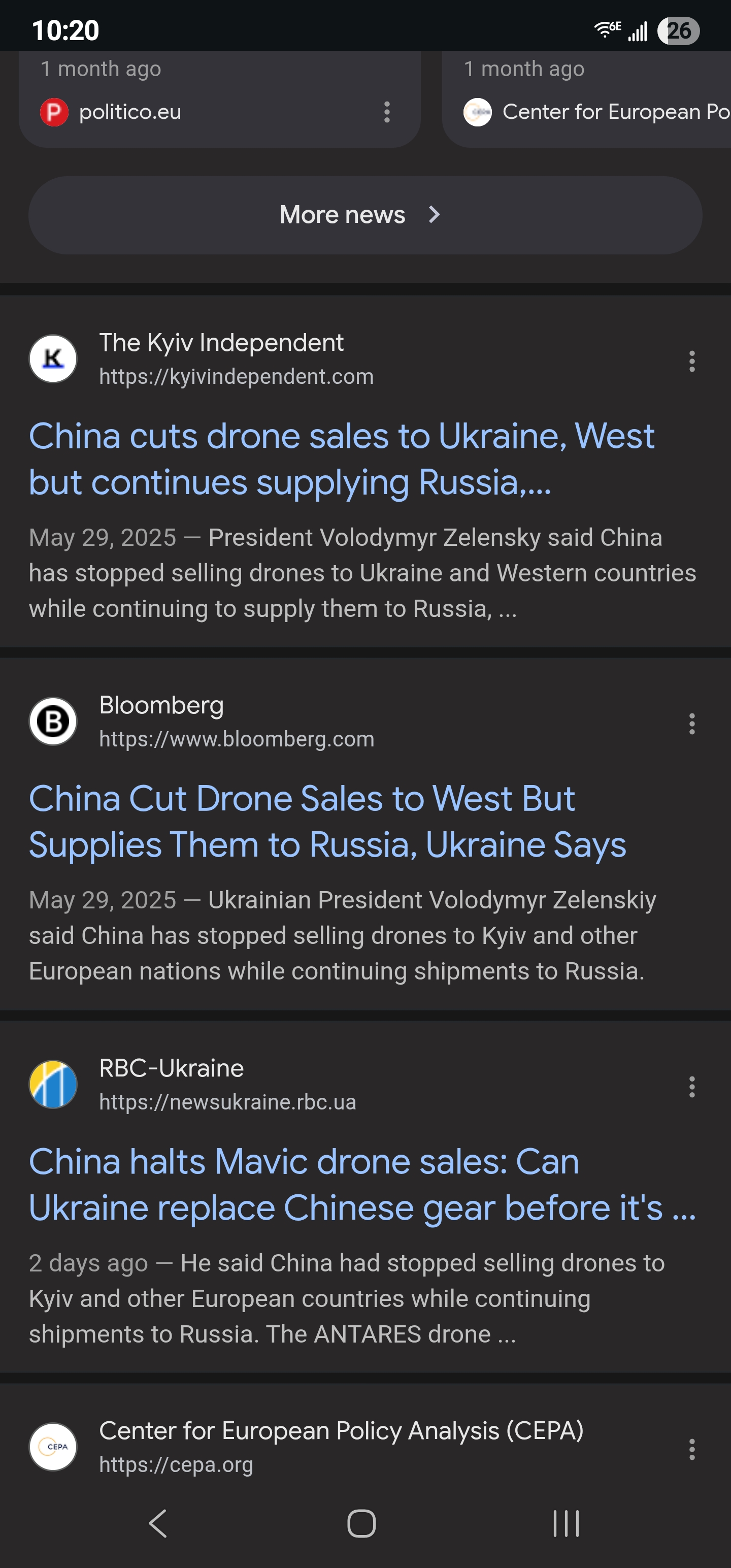
Task: Go to the home screen
Action: point(361,1523)
